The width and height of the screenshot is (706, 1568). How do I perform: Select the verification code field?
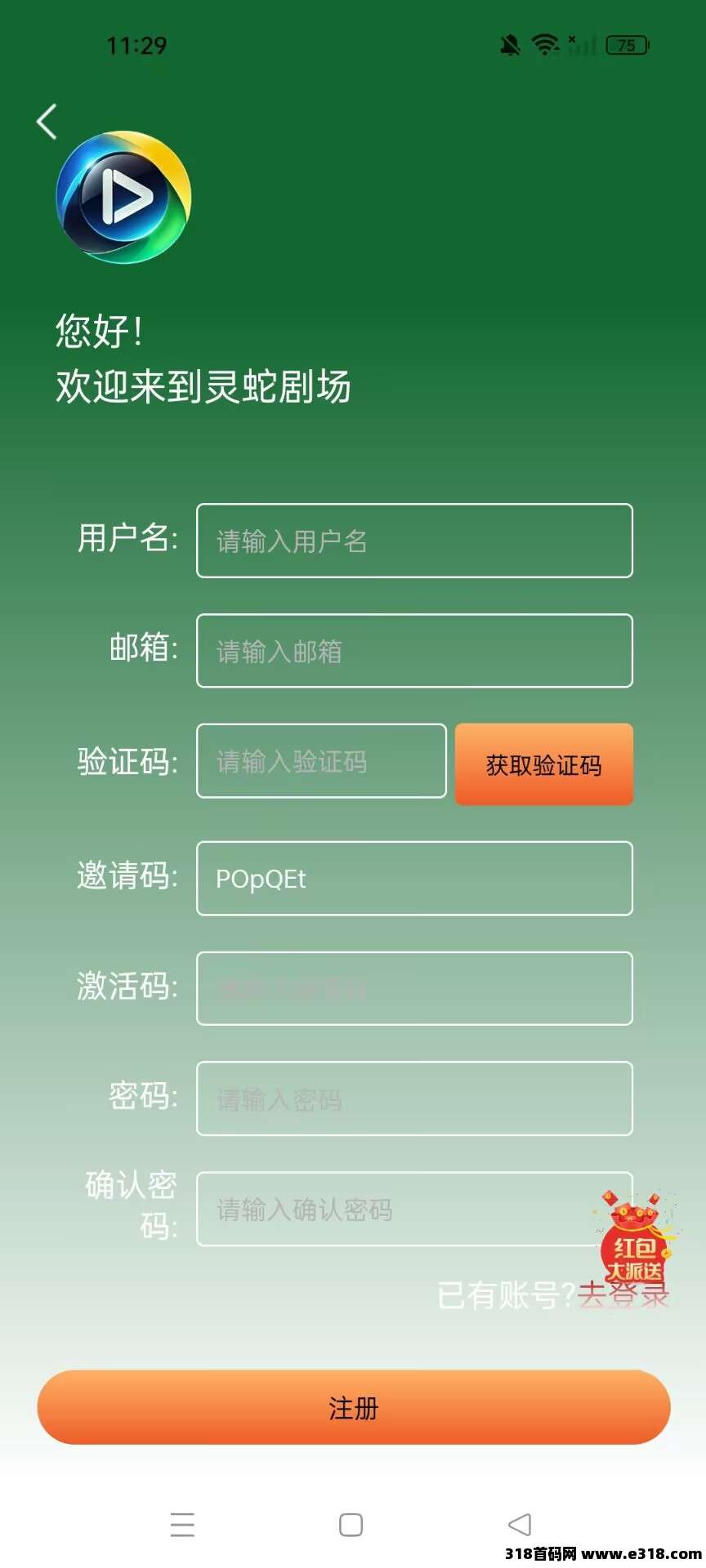pos(321,761)
